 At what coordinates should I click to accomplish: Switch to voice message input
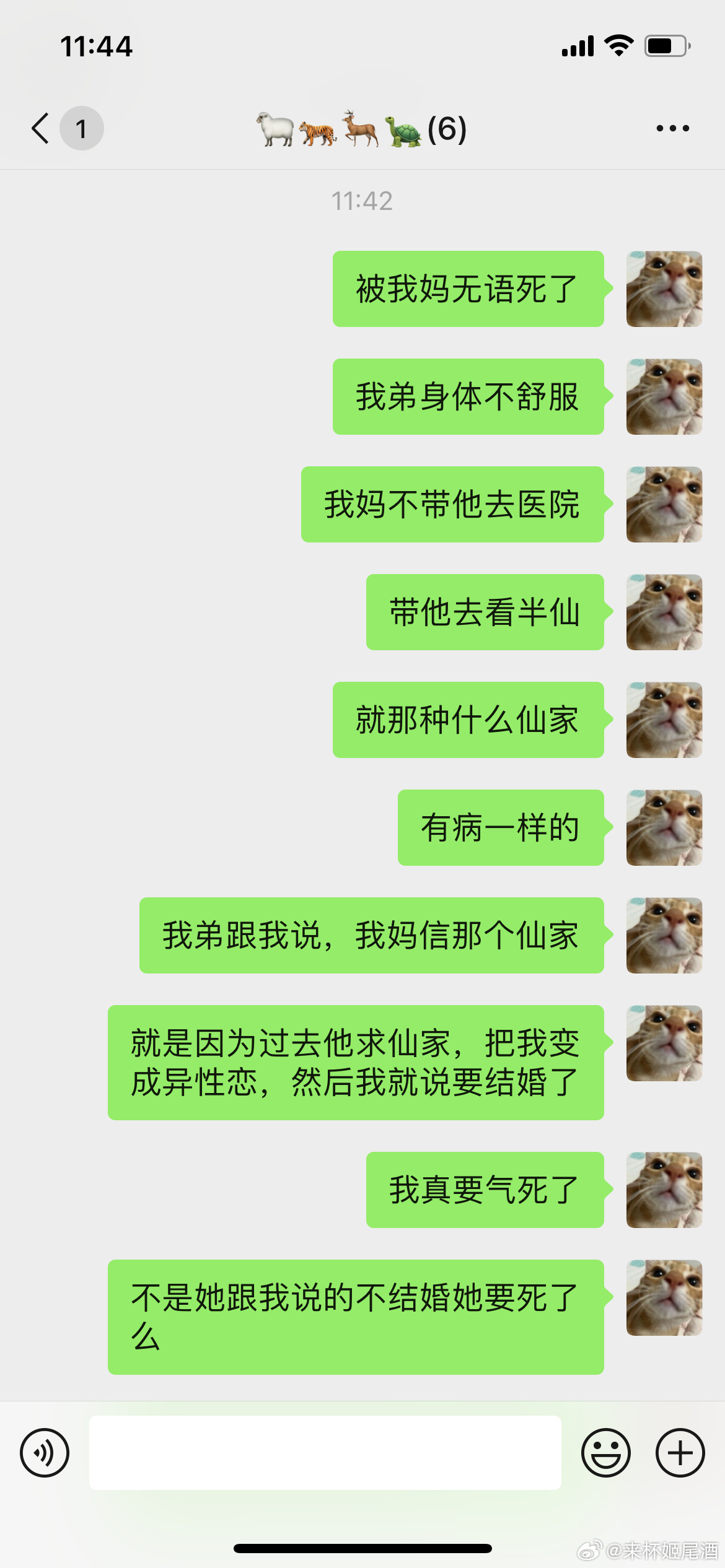(45, 1452)
